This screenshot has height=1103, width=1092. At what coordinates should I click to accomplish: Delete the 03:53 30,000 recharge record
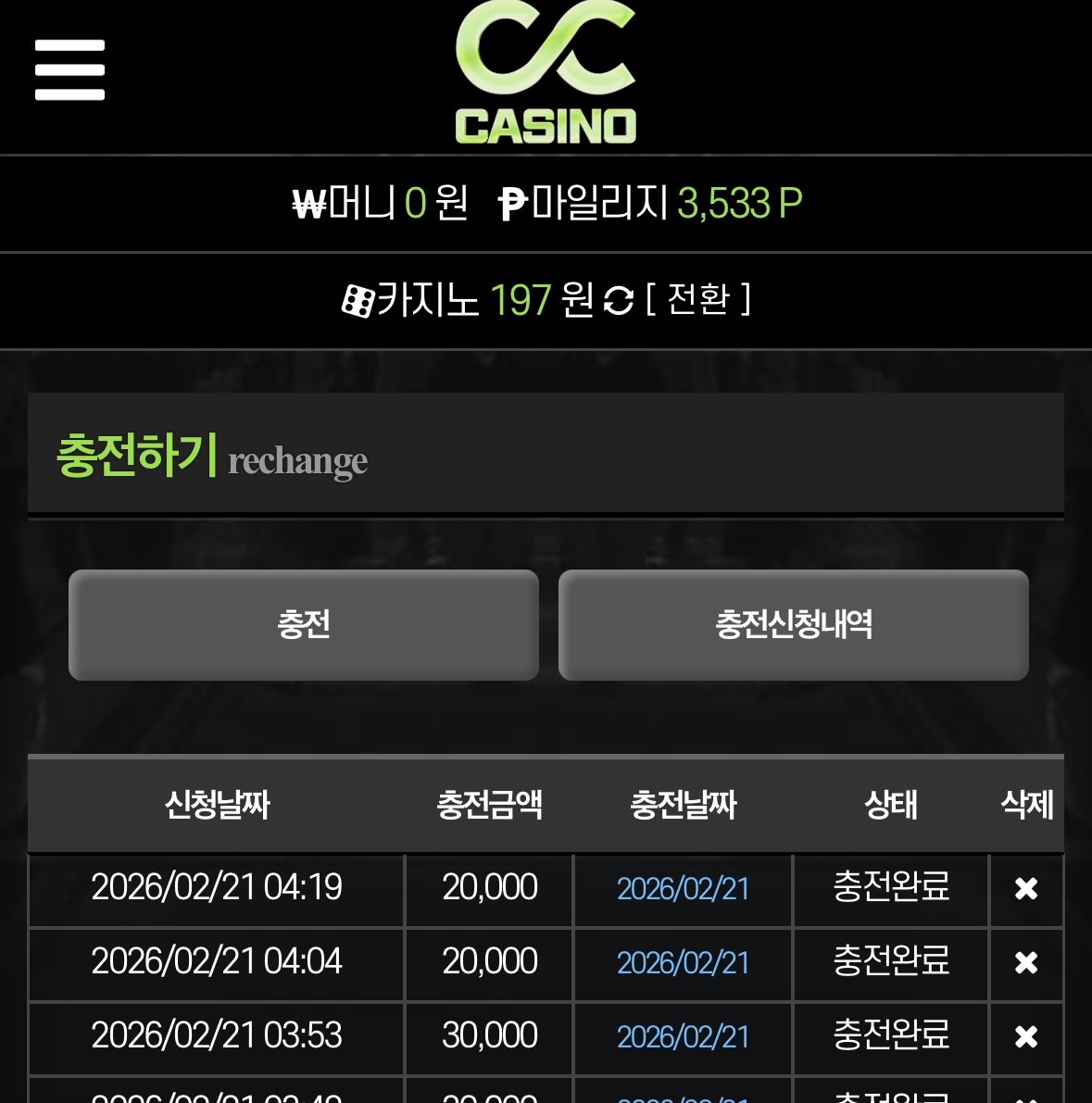pos(1025,1037)
